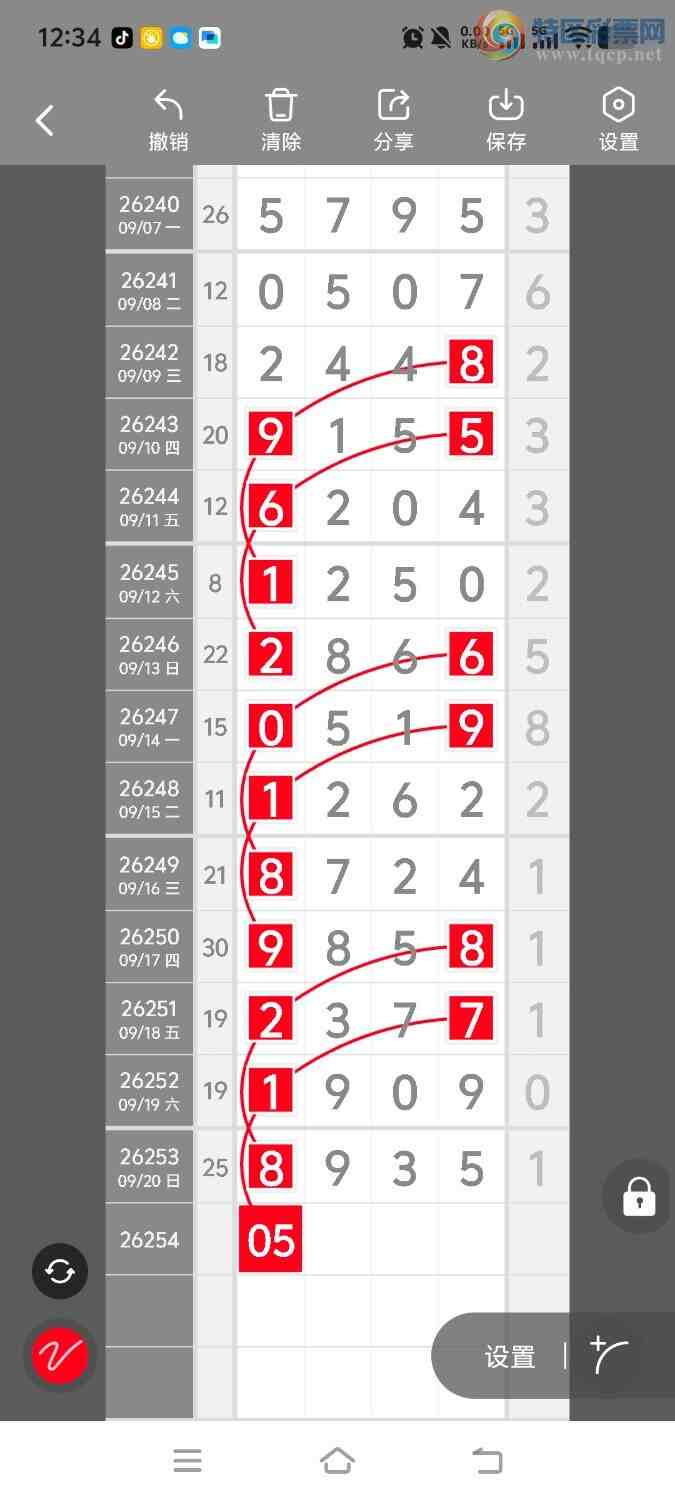Save the chart with 保存
Screen dimensions: 675x1500
[506, 121]
